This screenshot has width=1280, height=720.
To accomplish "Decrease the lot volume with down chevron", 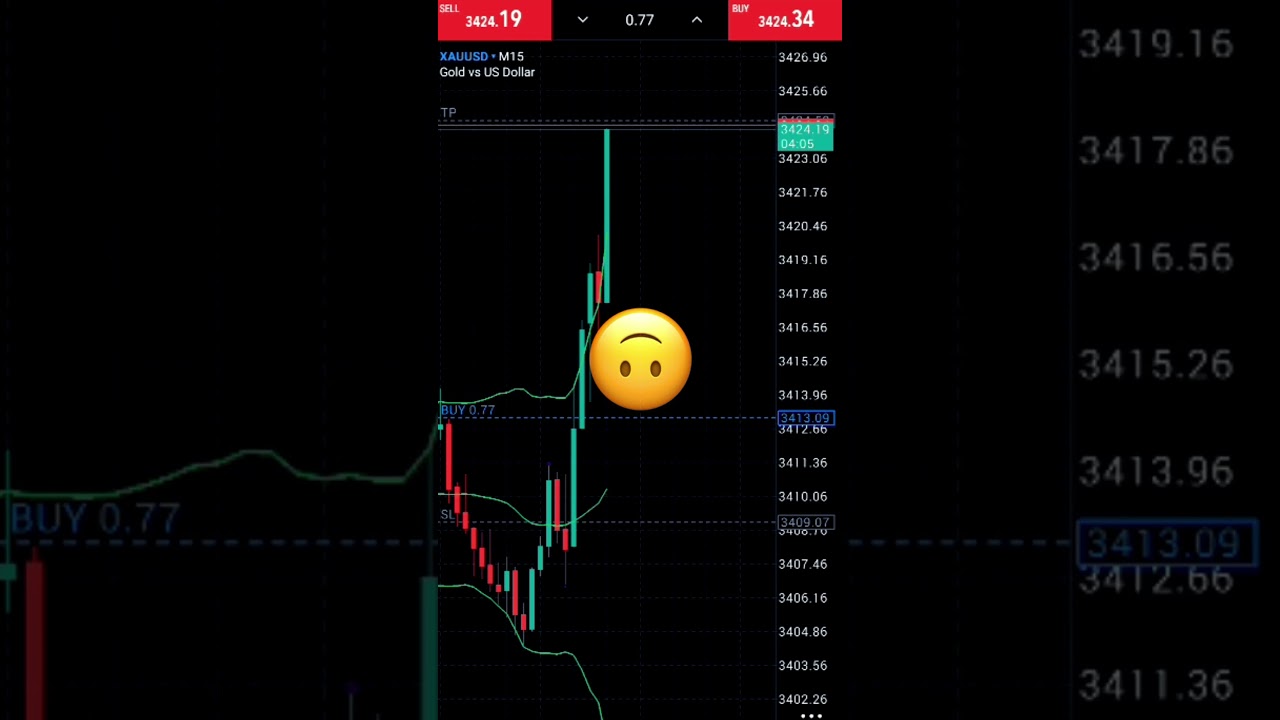I will [x=582, y=20].
